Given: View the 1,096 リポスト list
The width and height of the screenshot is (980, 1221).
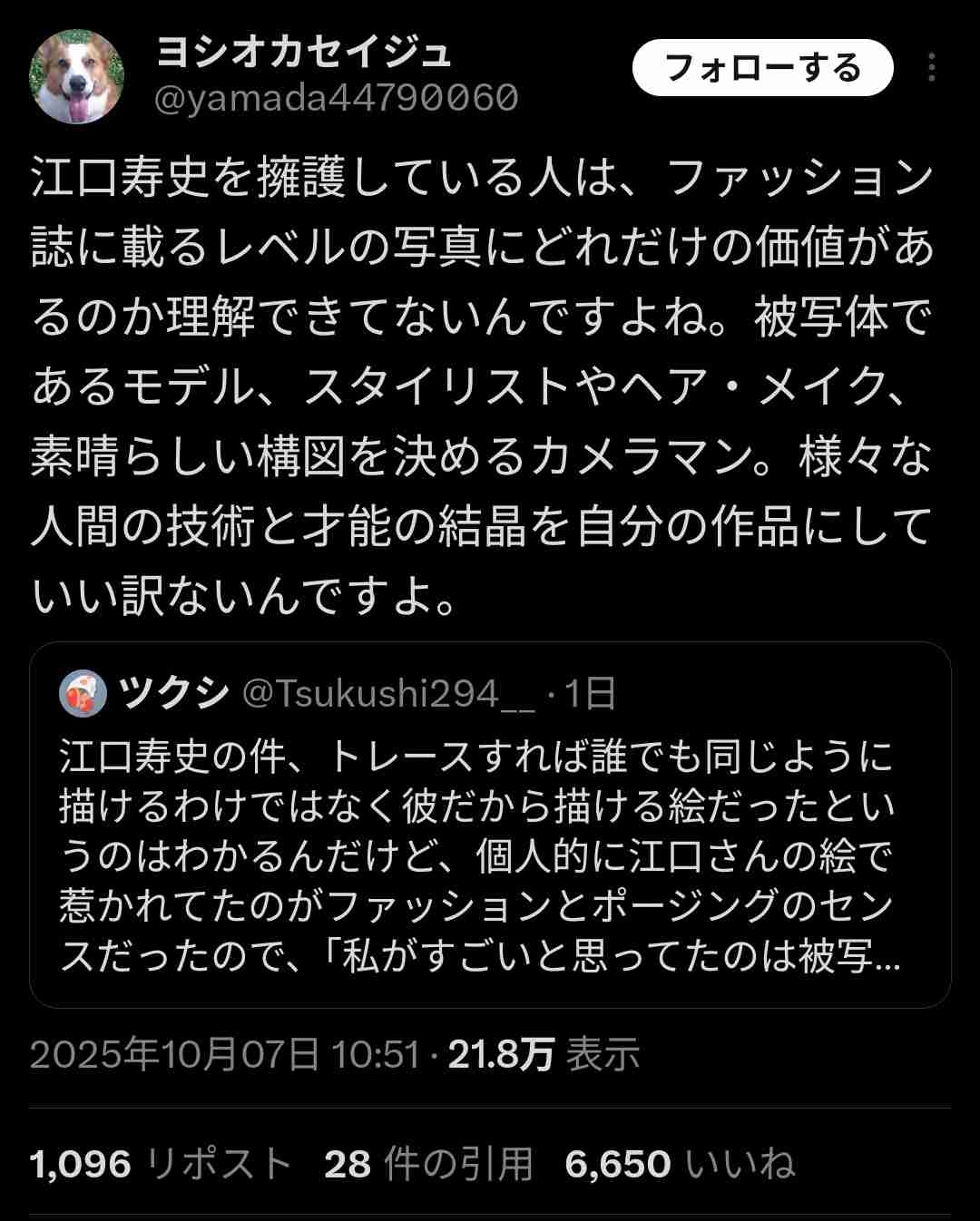Looking at the screenshot, I should tap(160, 1164).
